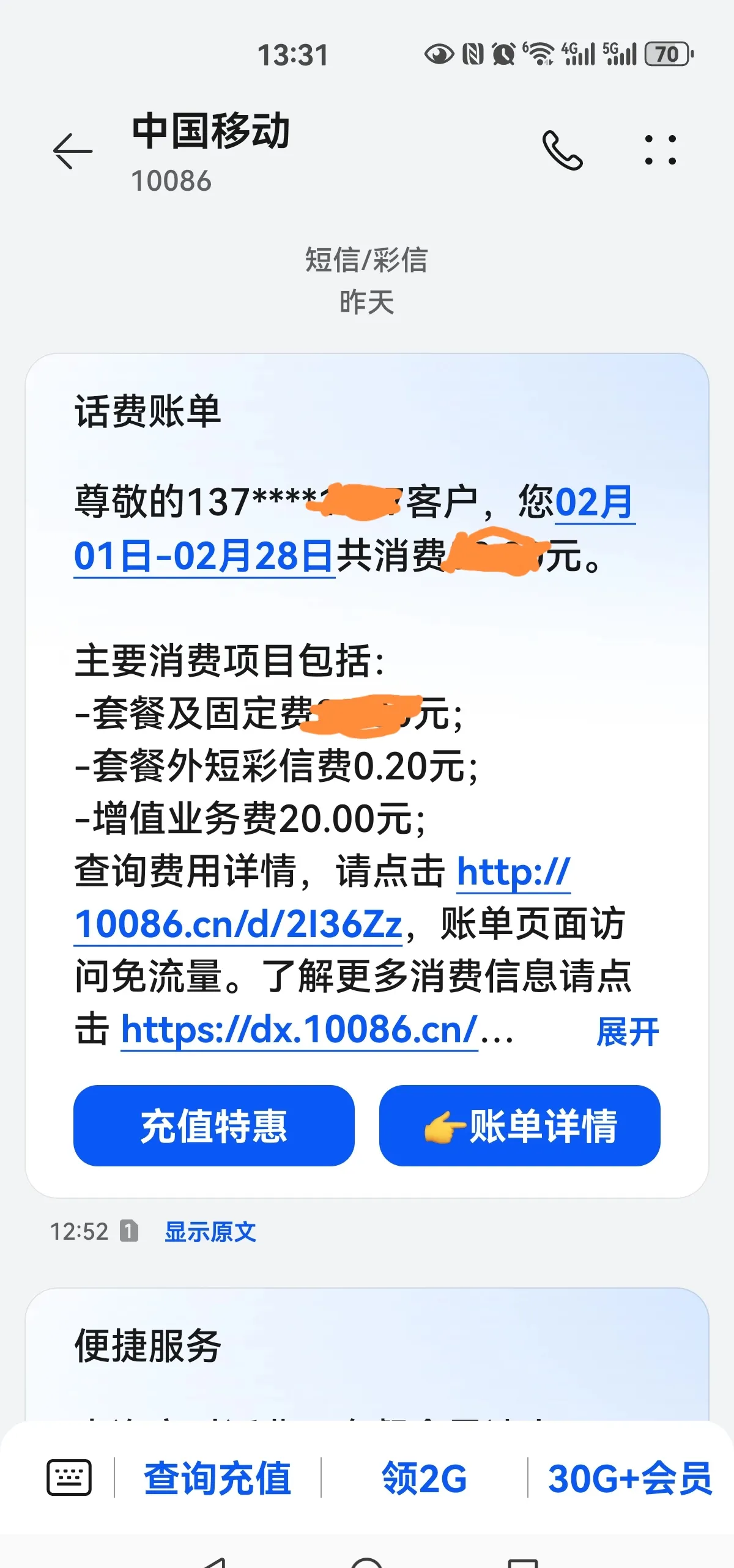
Task: Call 10086 with the phone icon
Action: (x=562, y=150)
